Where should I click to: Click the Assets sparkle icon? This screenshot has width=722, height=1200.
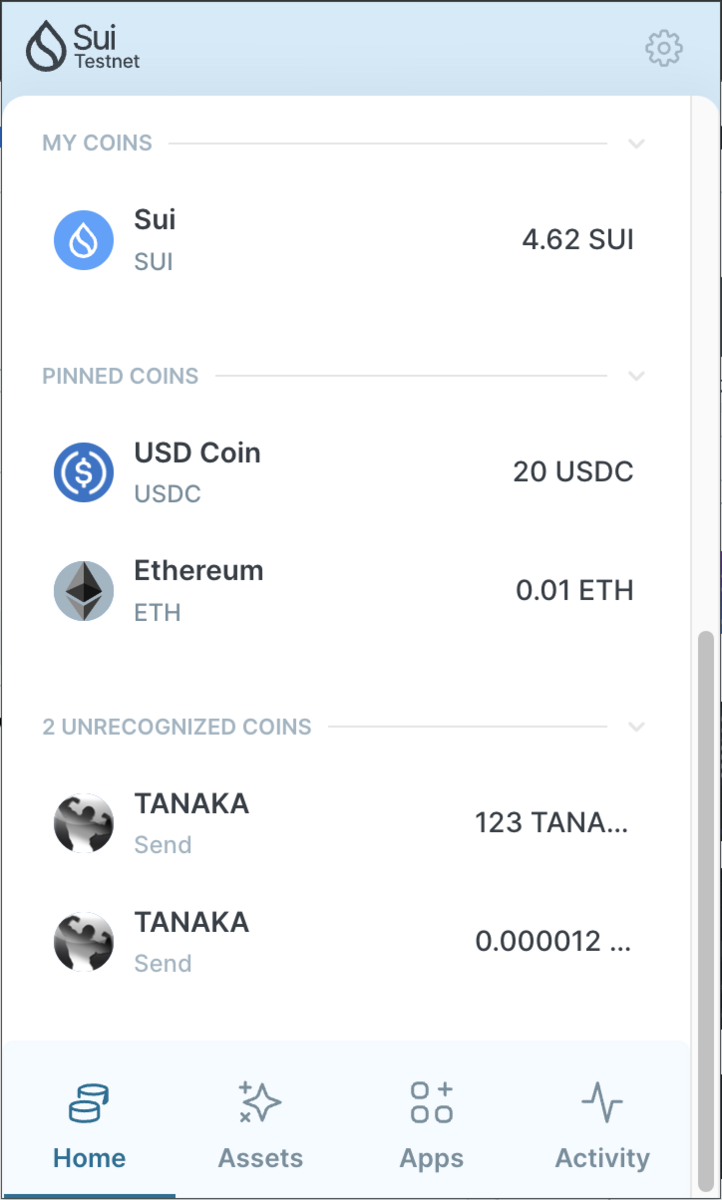[x=260, y=1103]
